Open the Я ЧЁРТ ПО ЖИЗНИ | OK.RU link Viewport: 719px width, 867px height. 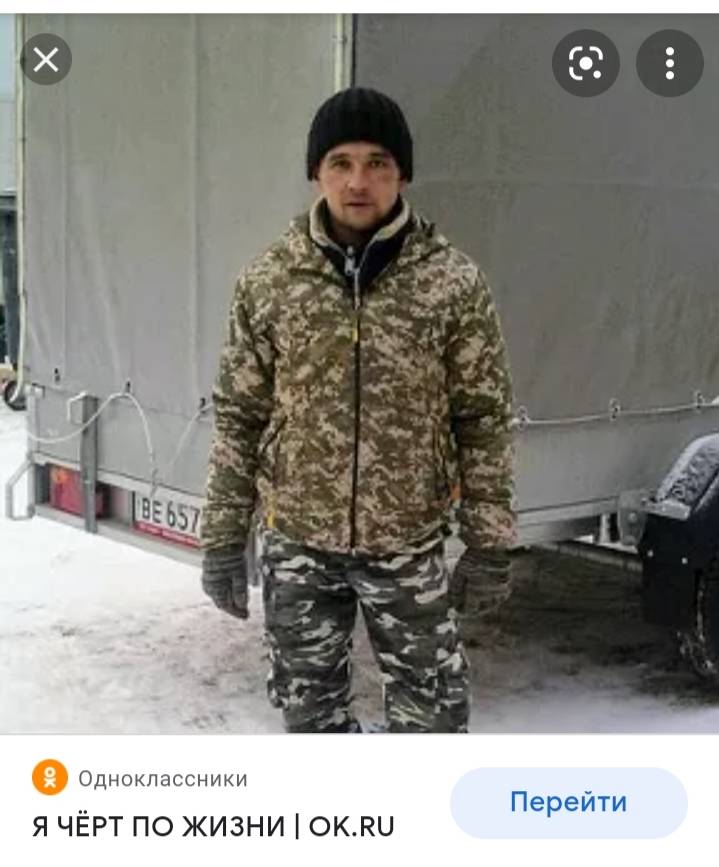[x=213, y=826]
